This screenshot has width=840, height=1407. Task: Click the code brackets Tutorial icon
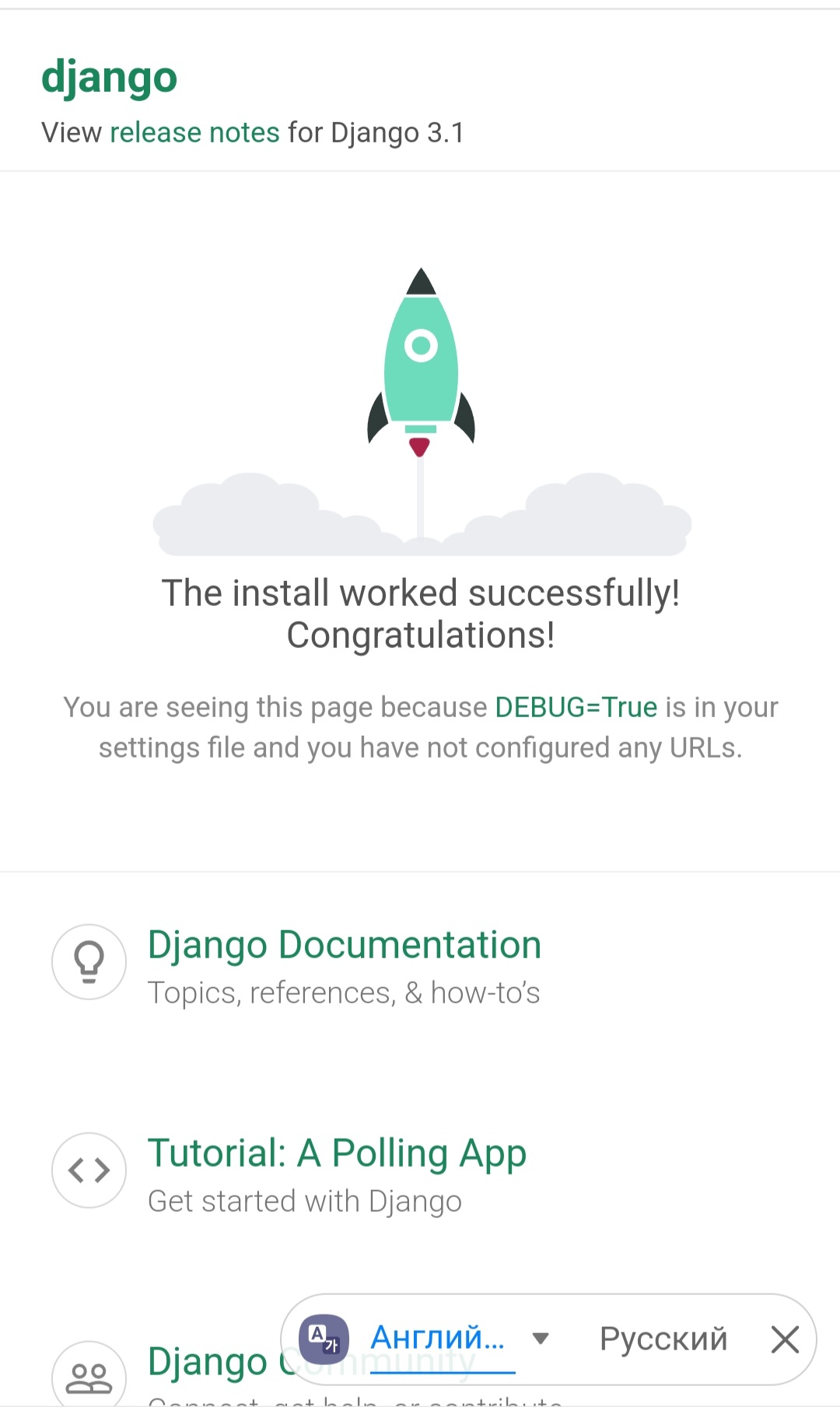coord(88,1171)
